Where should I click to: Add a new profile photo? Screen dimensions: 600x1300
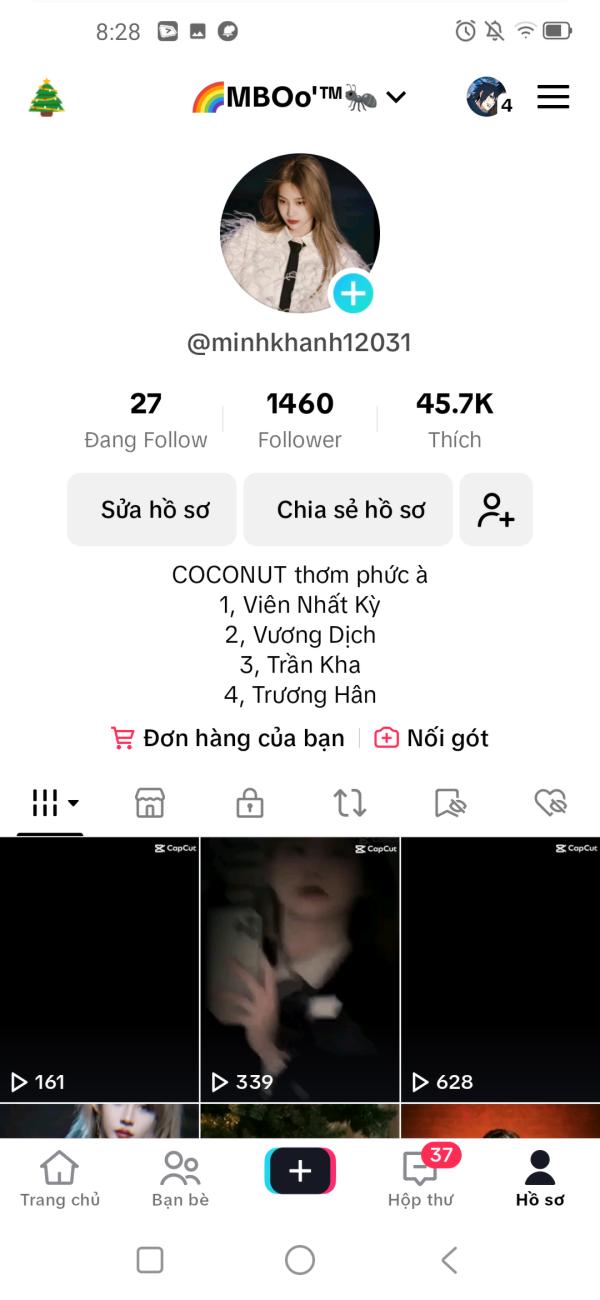click(x=352, y=293)
